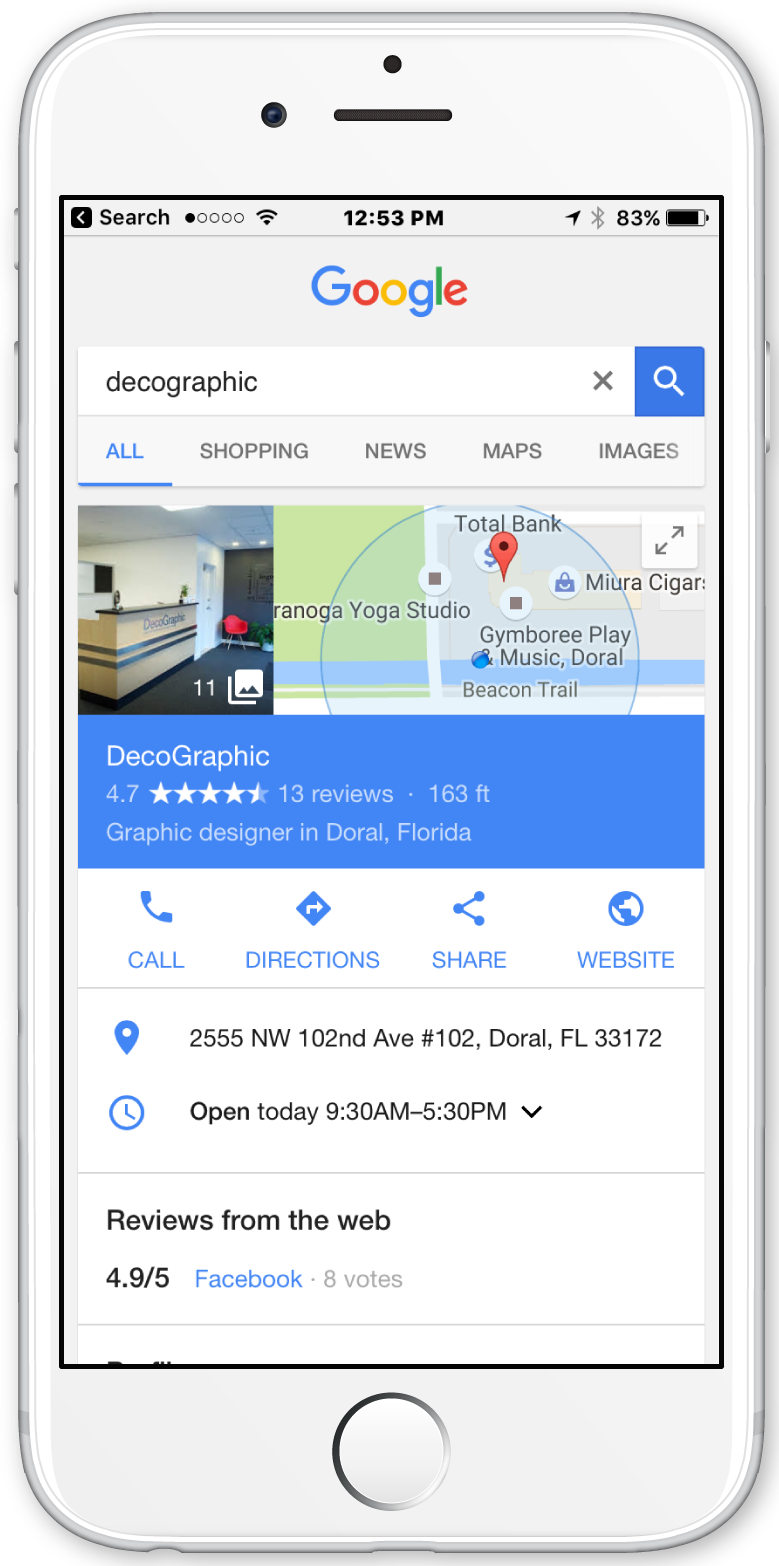Open the Maps tab
This screenshot has width=779, height=1566.
click(512, 451)
